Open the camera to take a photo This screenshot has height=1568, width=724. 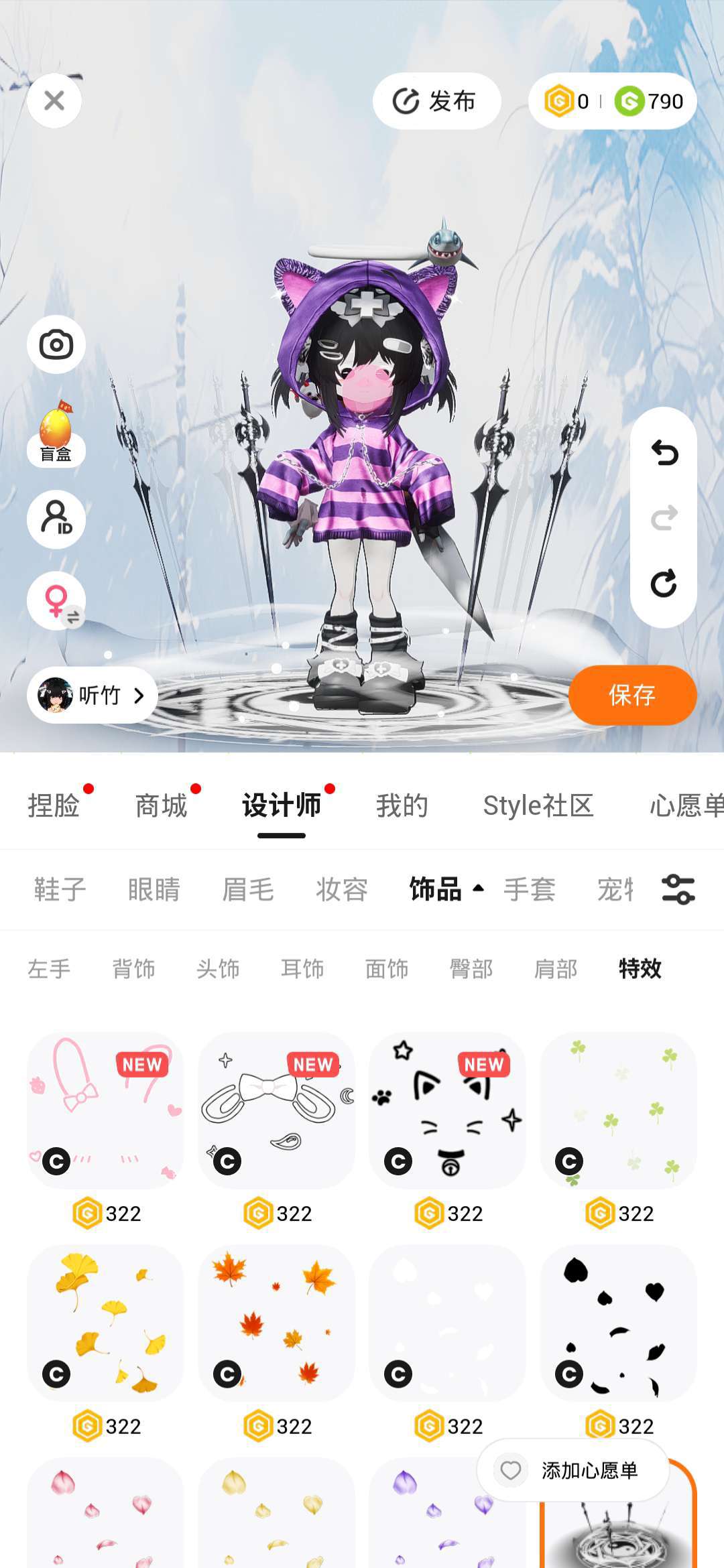point(56,345)
